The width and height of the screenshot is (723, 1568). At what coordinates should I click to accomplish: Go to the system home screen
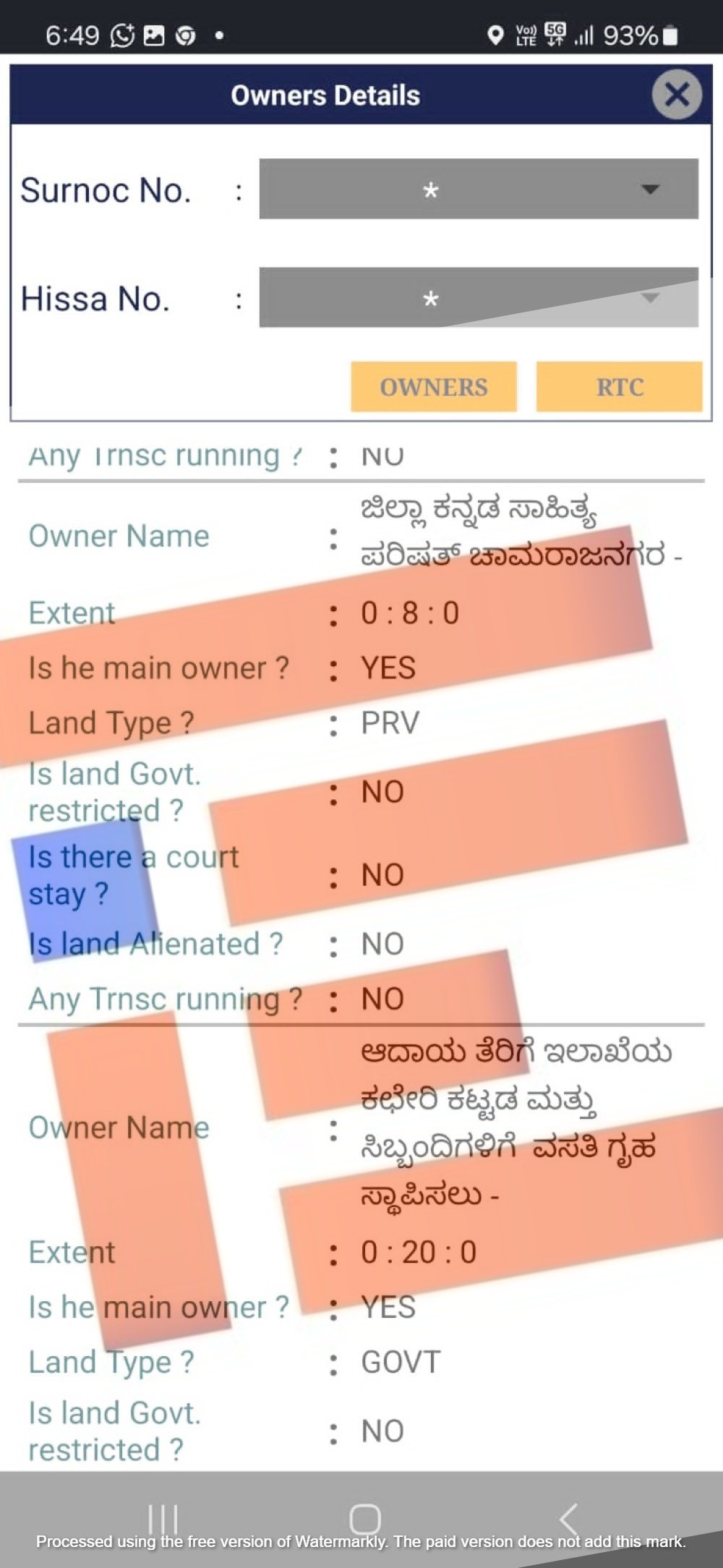364,1518
